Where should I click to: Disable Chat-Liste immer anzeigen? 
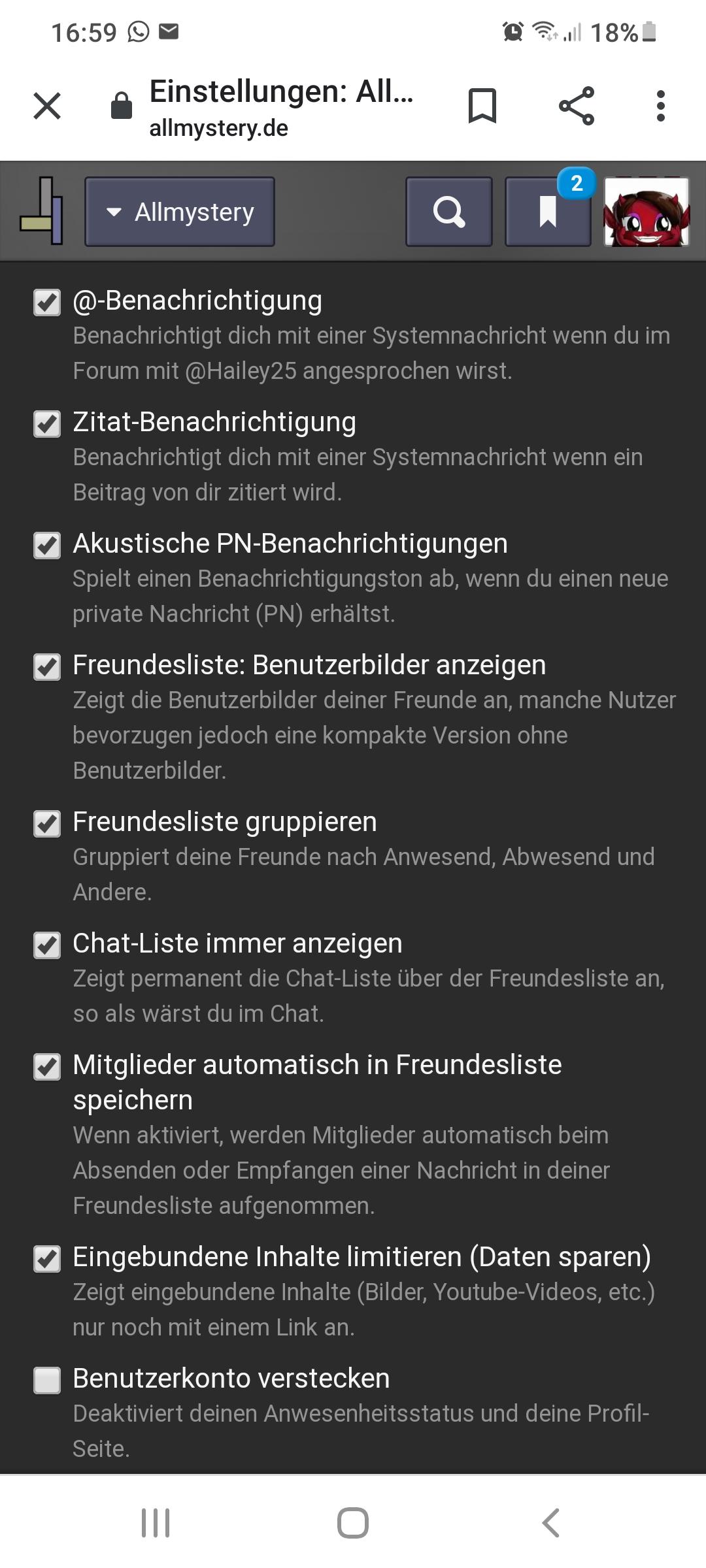(x=47, y=945)
